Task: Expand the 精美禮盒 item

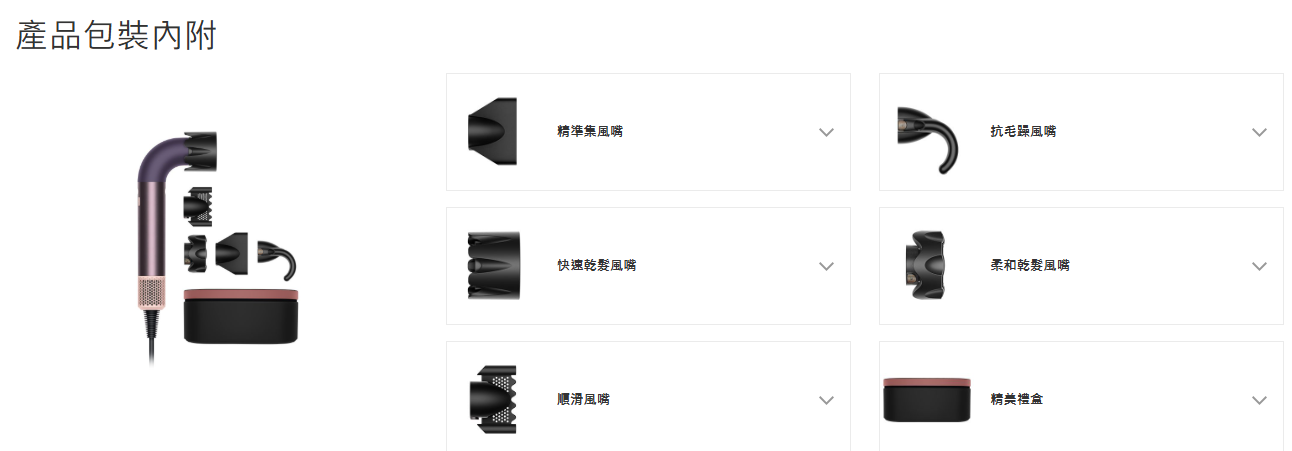Action: tap(1258, 400)
